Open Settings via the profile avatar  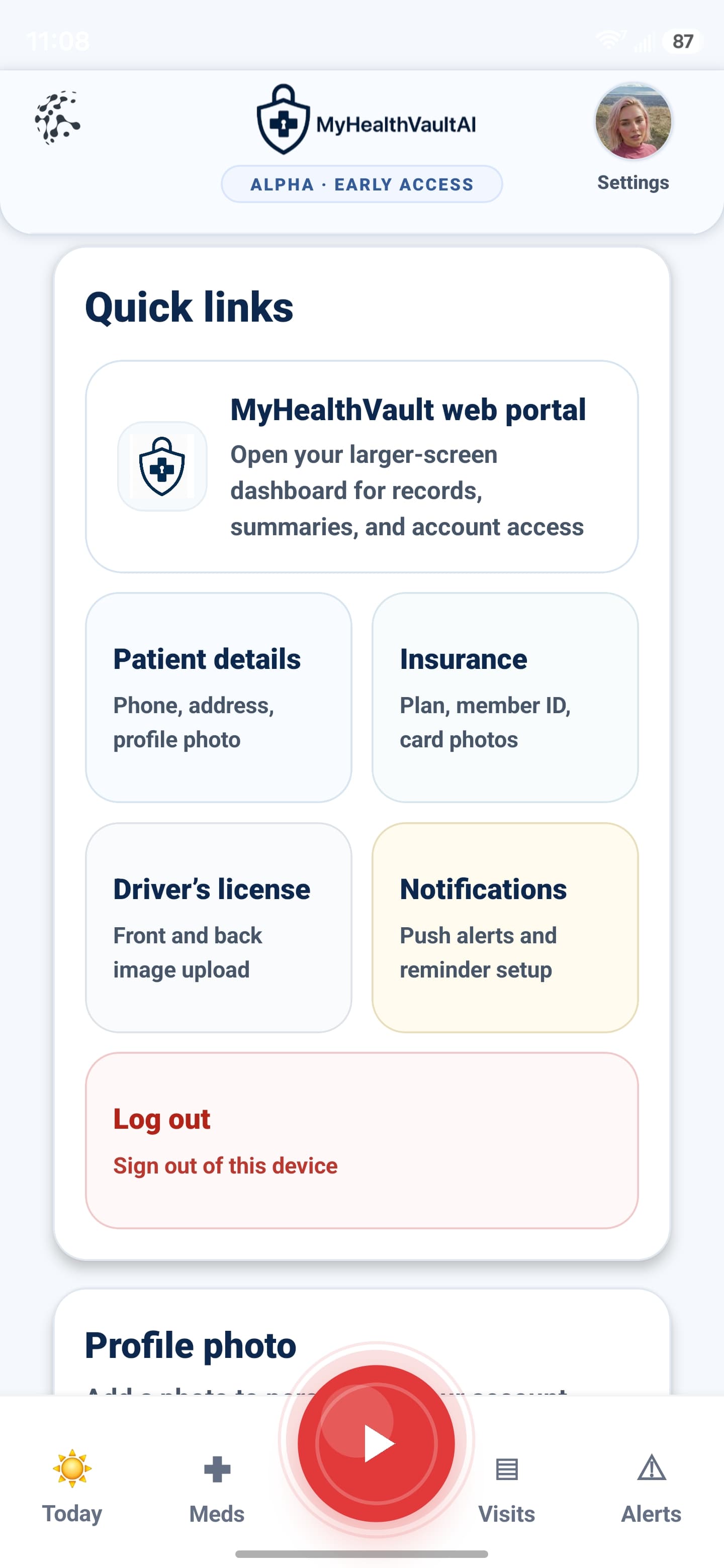coord(632,122)
